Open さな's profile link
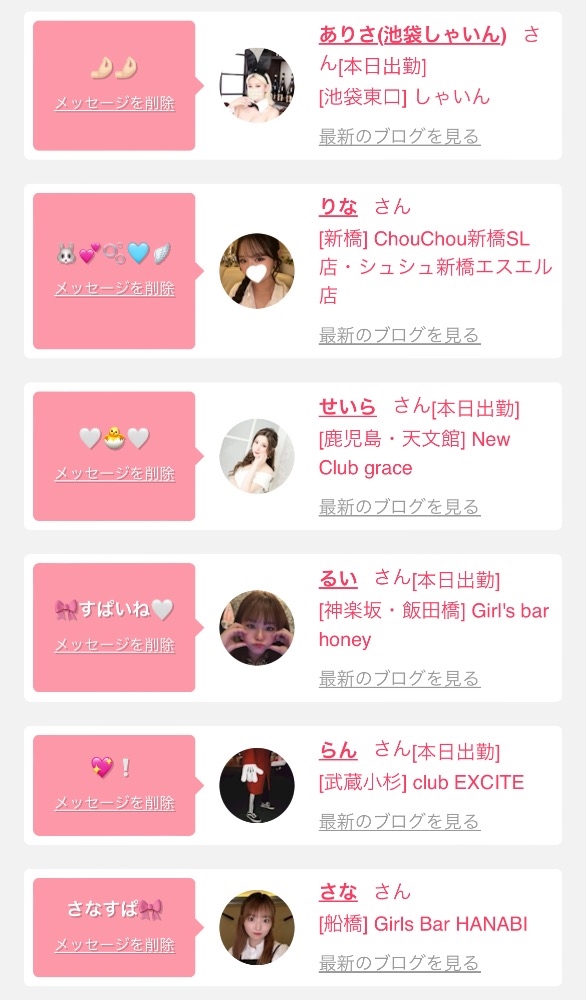This screenshot has height=1000, width=586. click(x=338, y=892)
